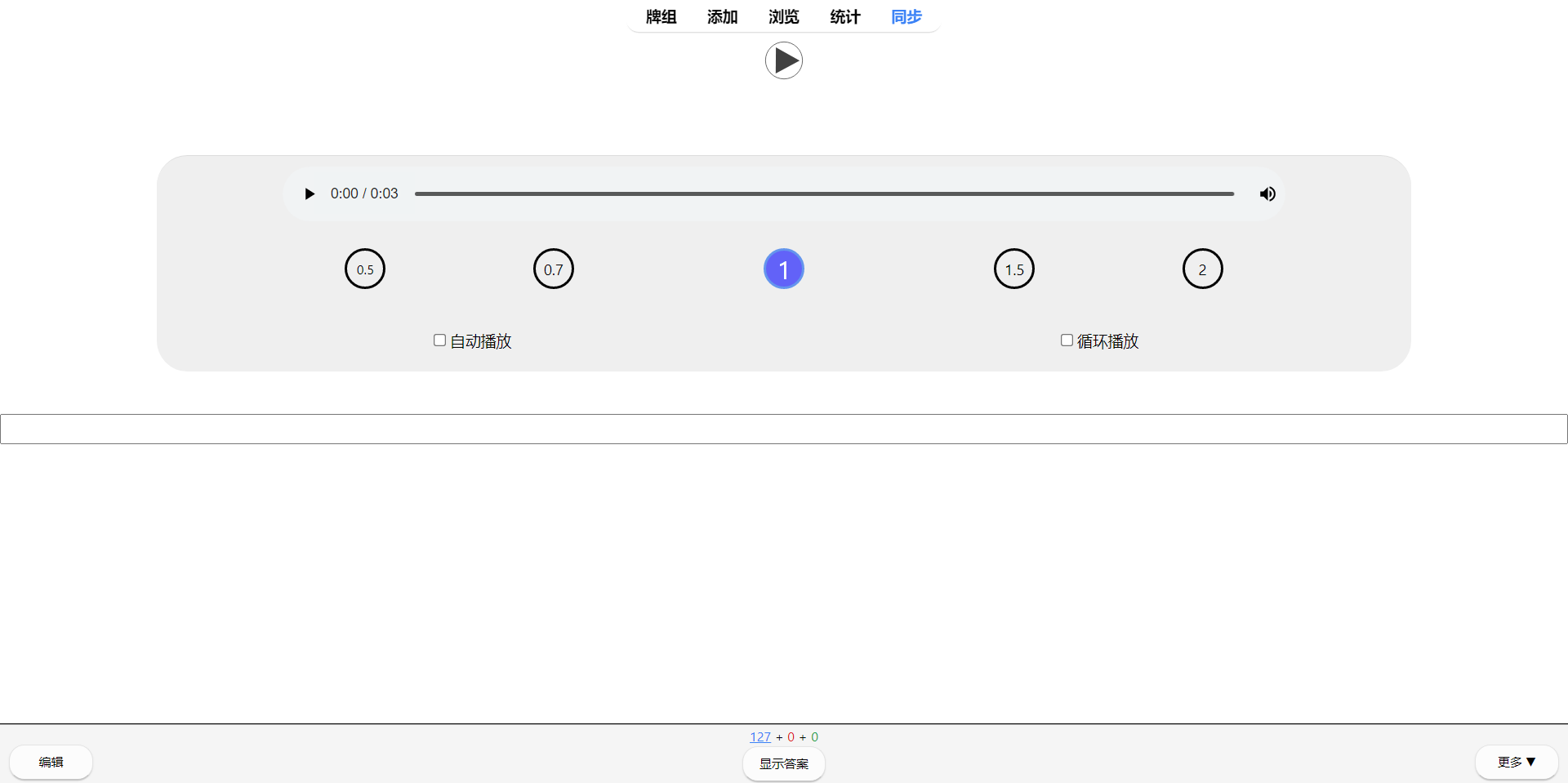Tap the large round replay audio button

click(784, 60)
